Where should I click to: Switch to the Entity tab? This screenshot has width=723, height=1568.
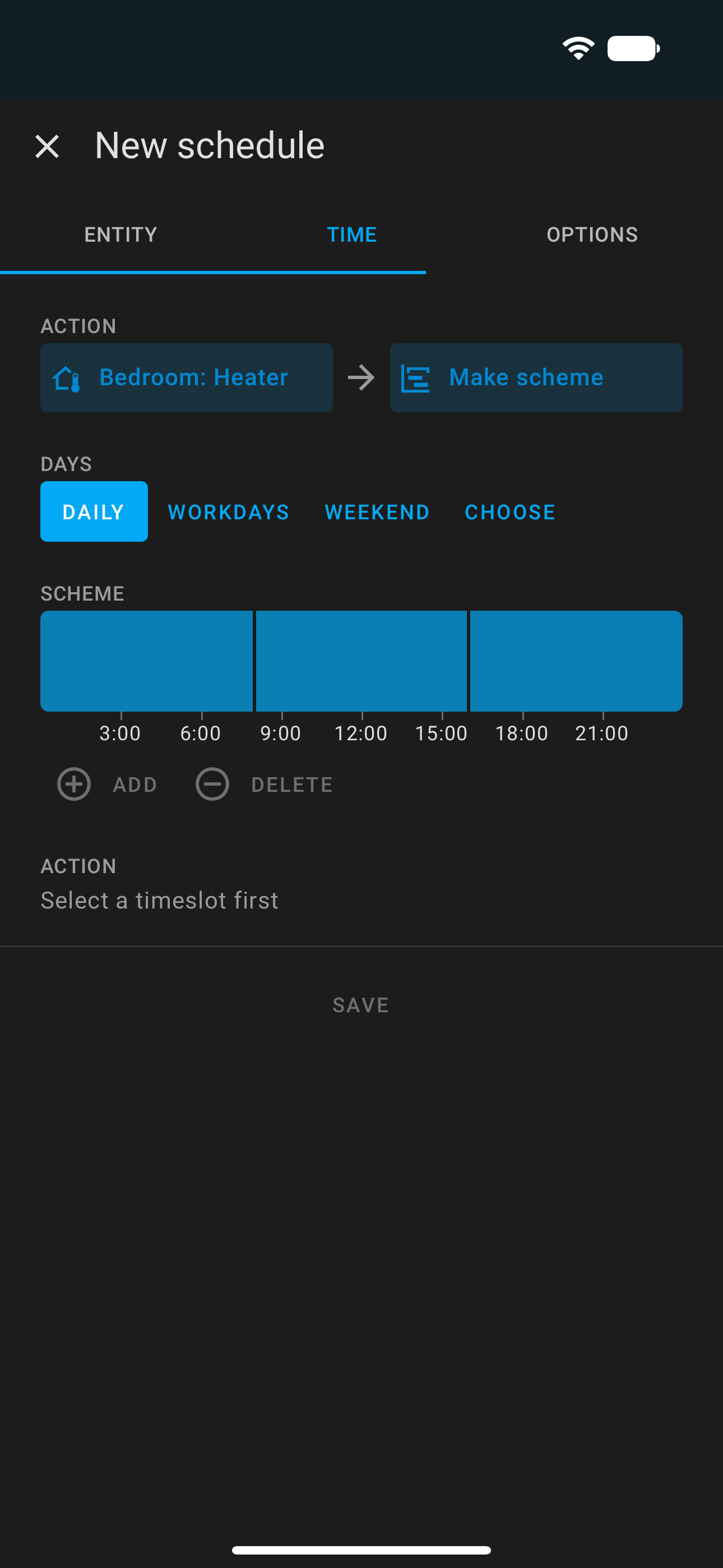(121, 234)
